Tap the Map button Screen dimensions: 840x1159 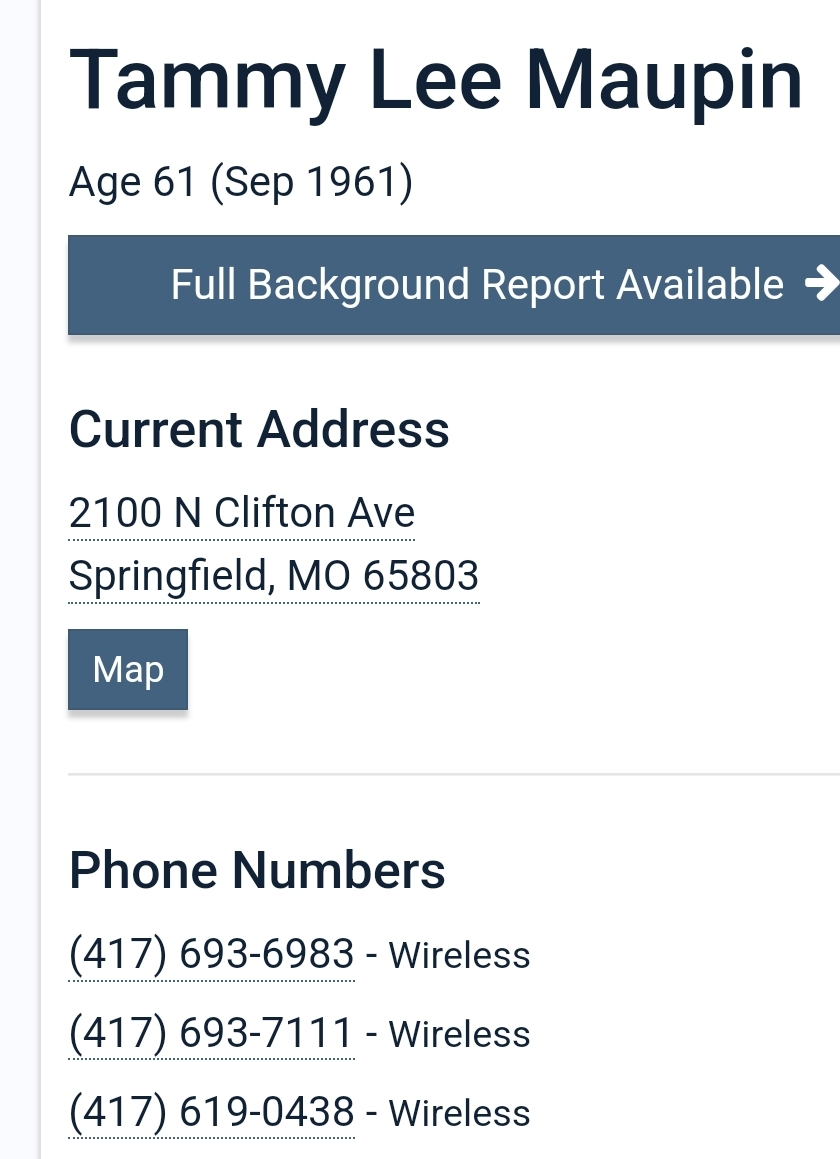128,670
